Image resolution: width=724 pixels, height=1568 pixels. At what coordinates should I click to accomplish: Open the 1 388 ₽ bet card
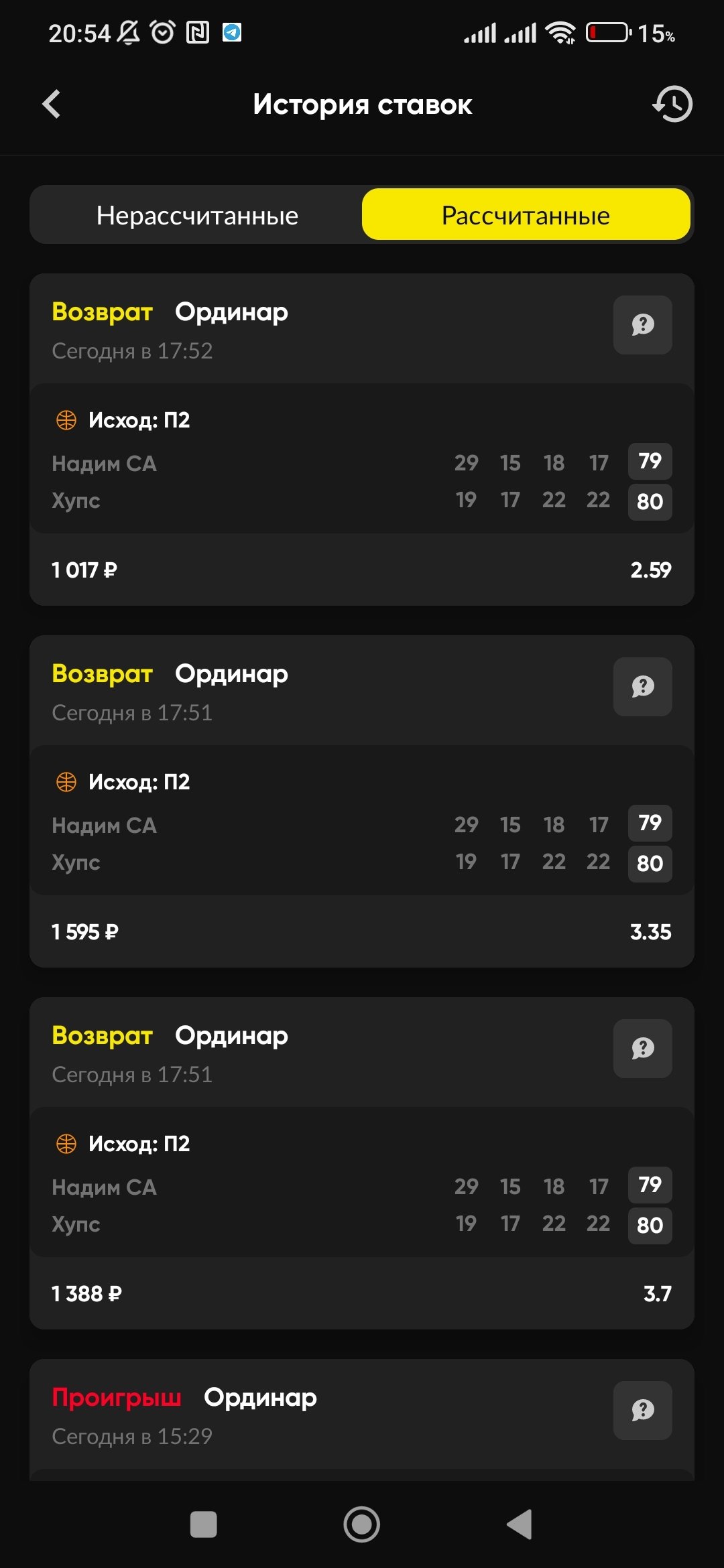(362, 1293)
